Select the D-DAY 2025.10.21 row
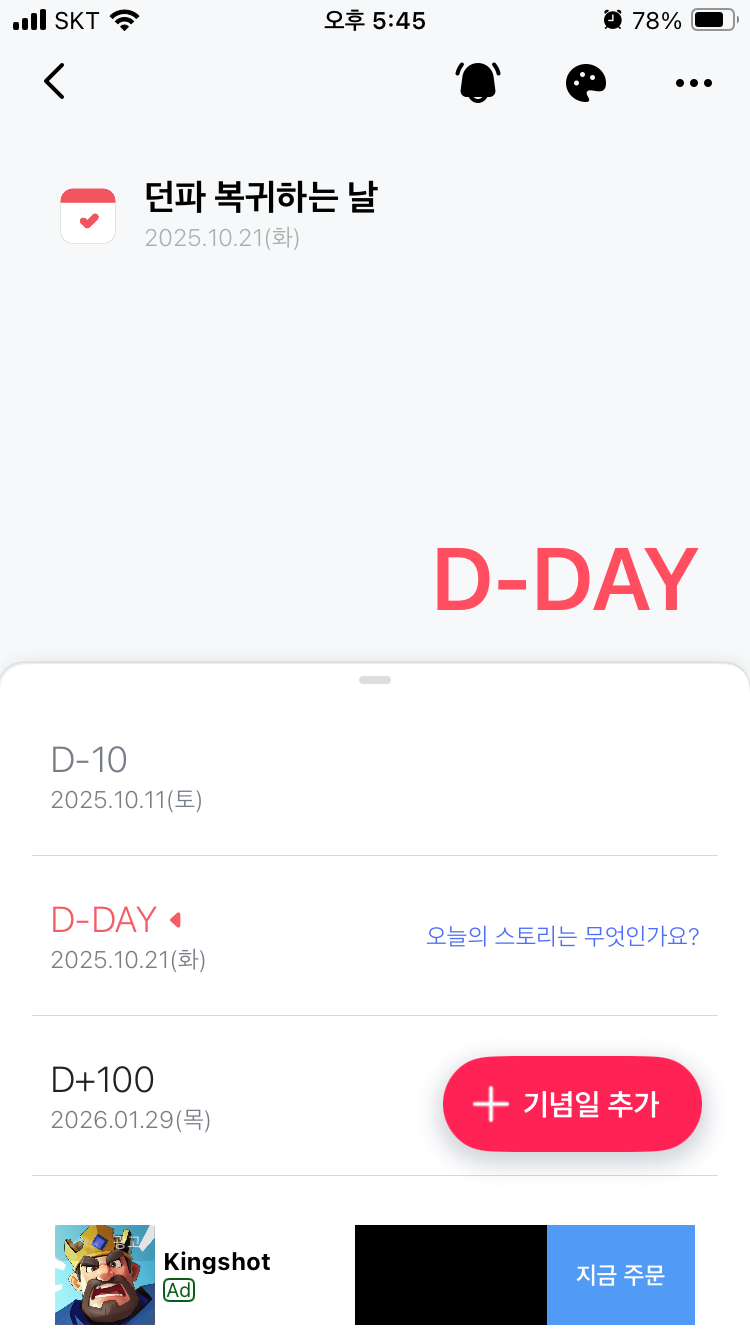The height and width of the screenshot is (1334, 750). click(200, 936)
